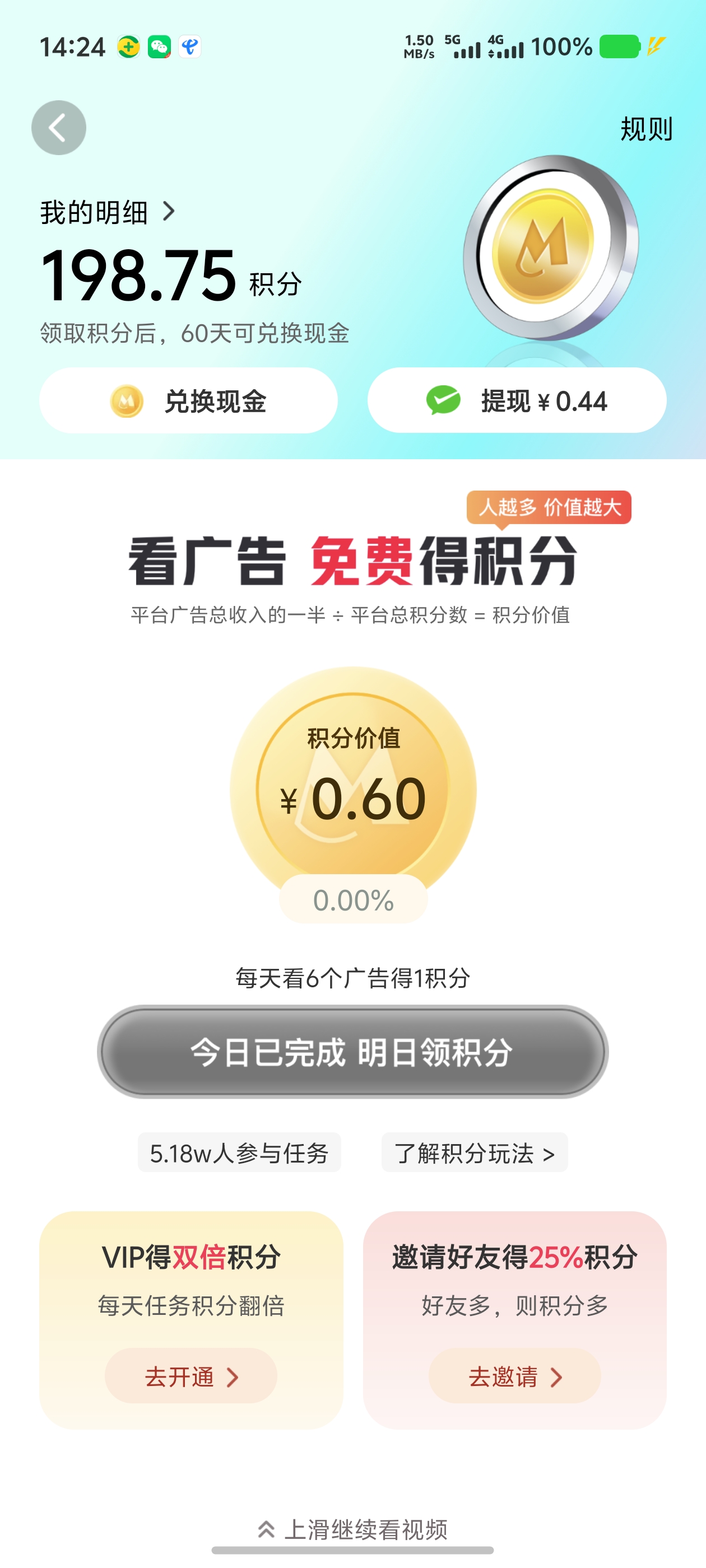Open 了解积分玩法 link

[x=475, y=1153]
